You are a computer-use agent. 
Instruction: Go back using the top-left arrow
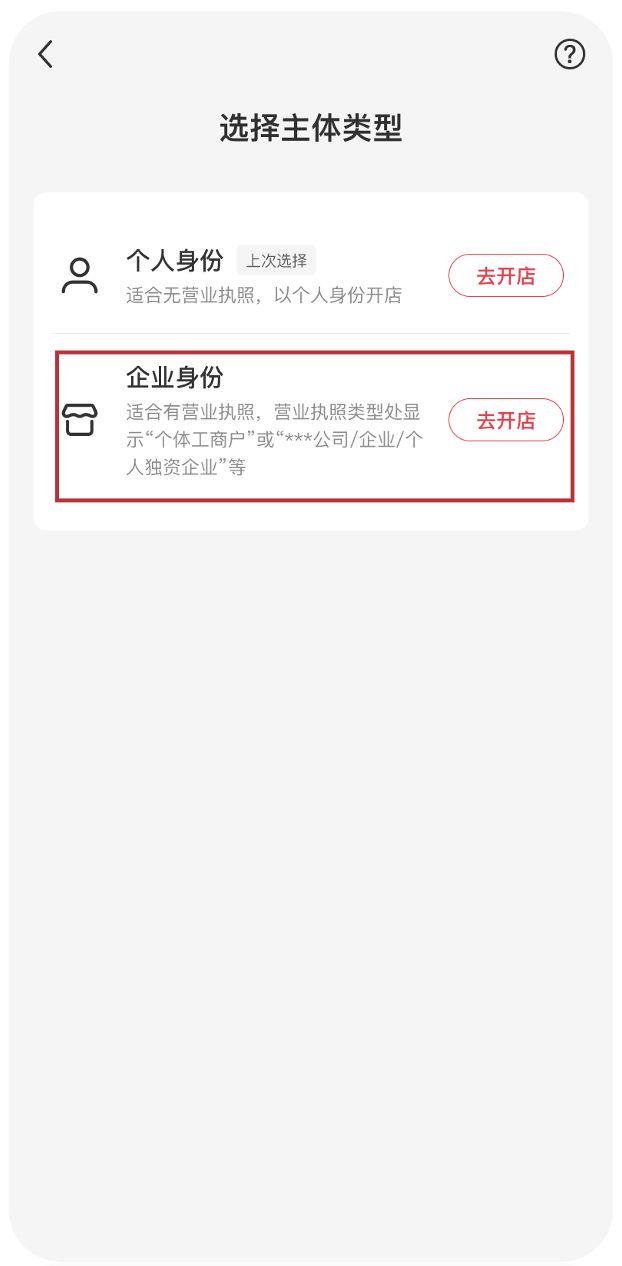(46, 54)
